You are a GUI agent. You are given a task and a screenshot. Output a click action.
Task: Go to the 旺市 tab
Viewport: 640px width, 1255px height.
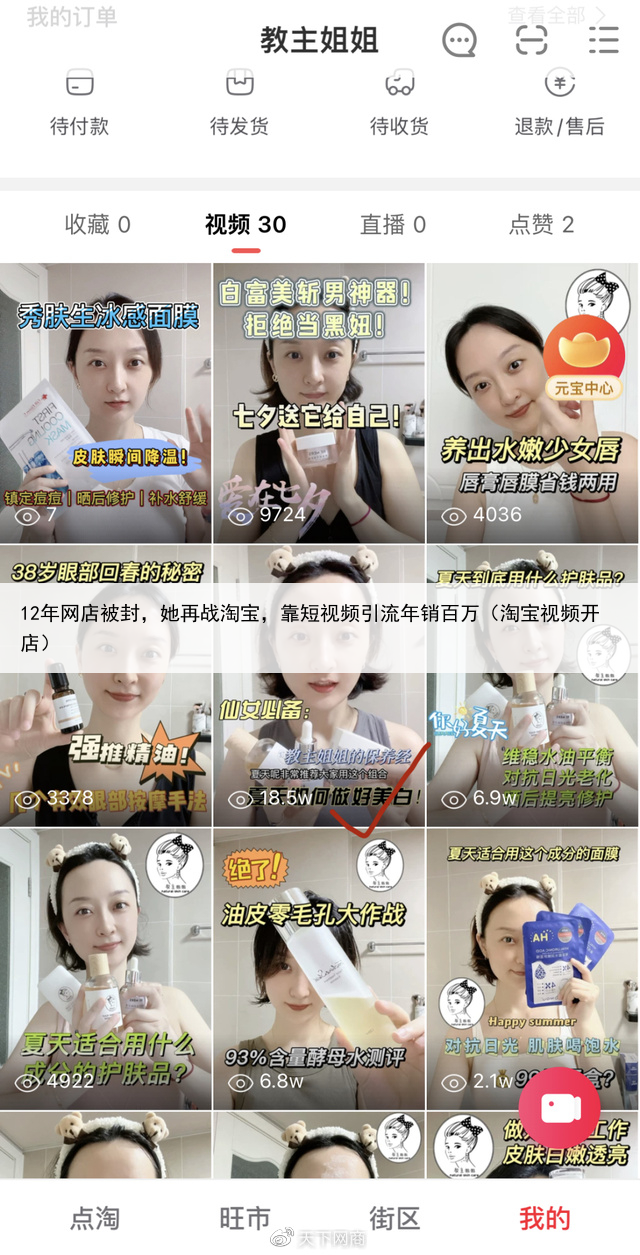[x=245, y=1218]
